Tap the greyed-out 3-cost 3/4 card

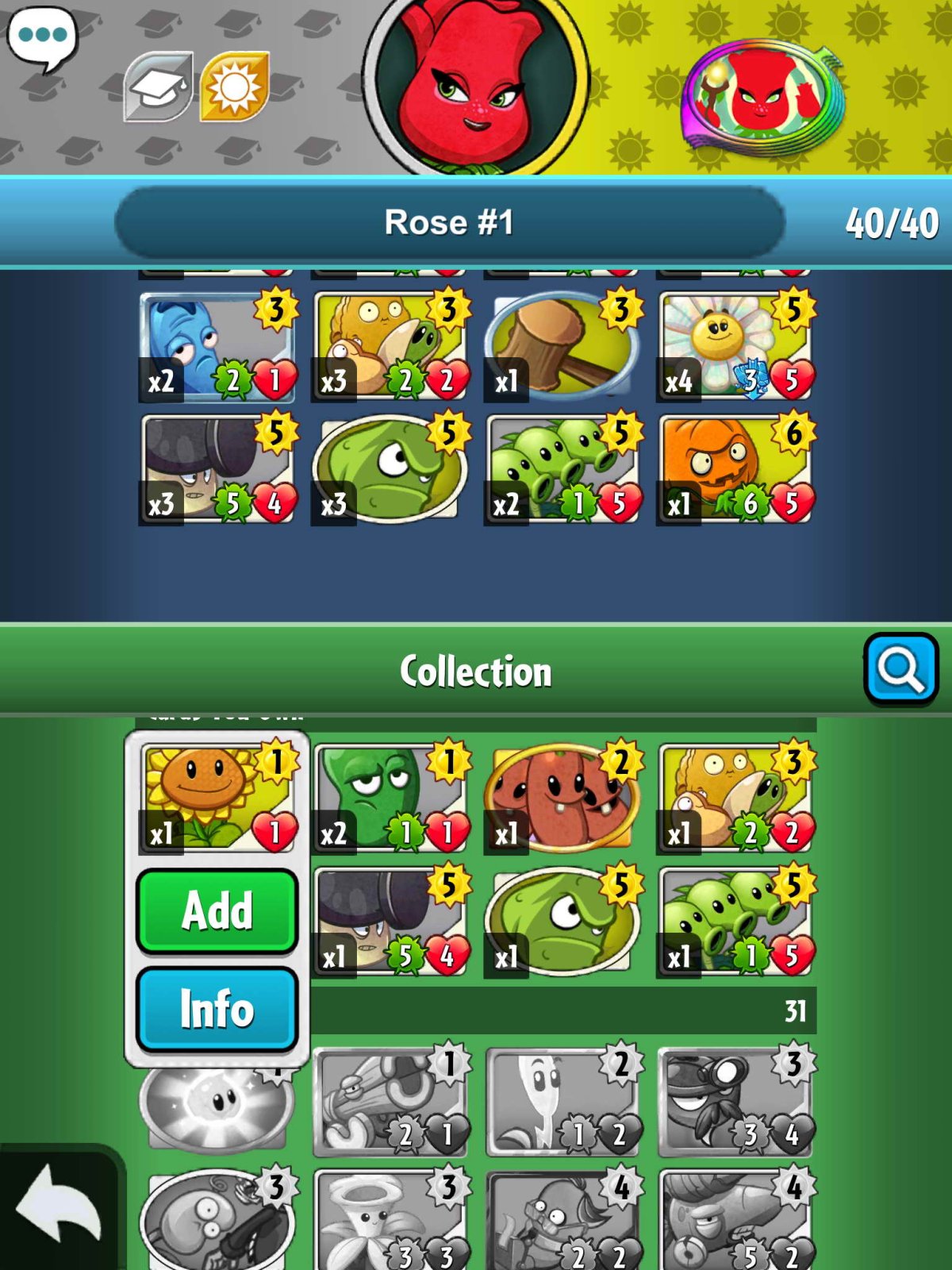[x=734, y=1101]
